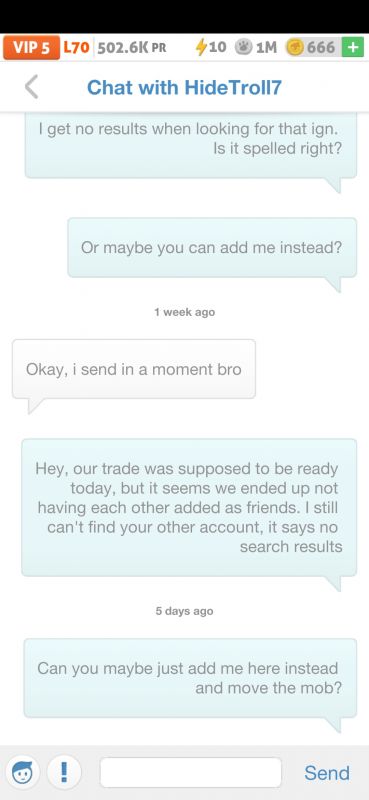Open the VIP 5 badge

pyautogui.click(x=31, y=48)
